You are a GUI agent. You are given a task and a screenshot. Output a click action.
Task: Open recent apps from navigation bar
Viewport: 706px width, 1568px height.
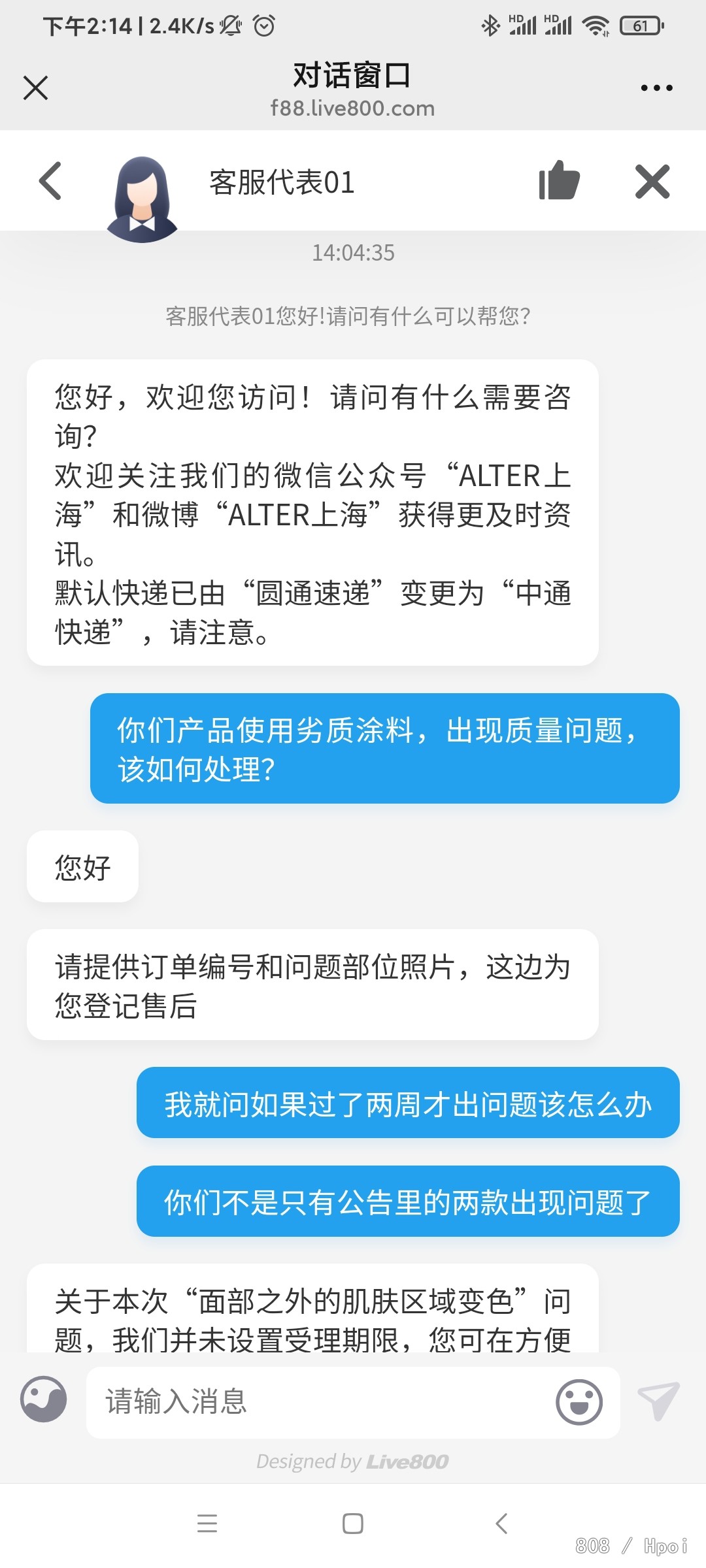207,1524
